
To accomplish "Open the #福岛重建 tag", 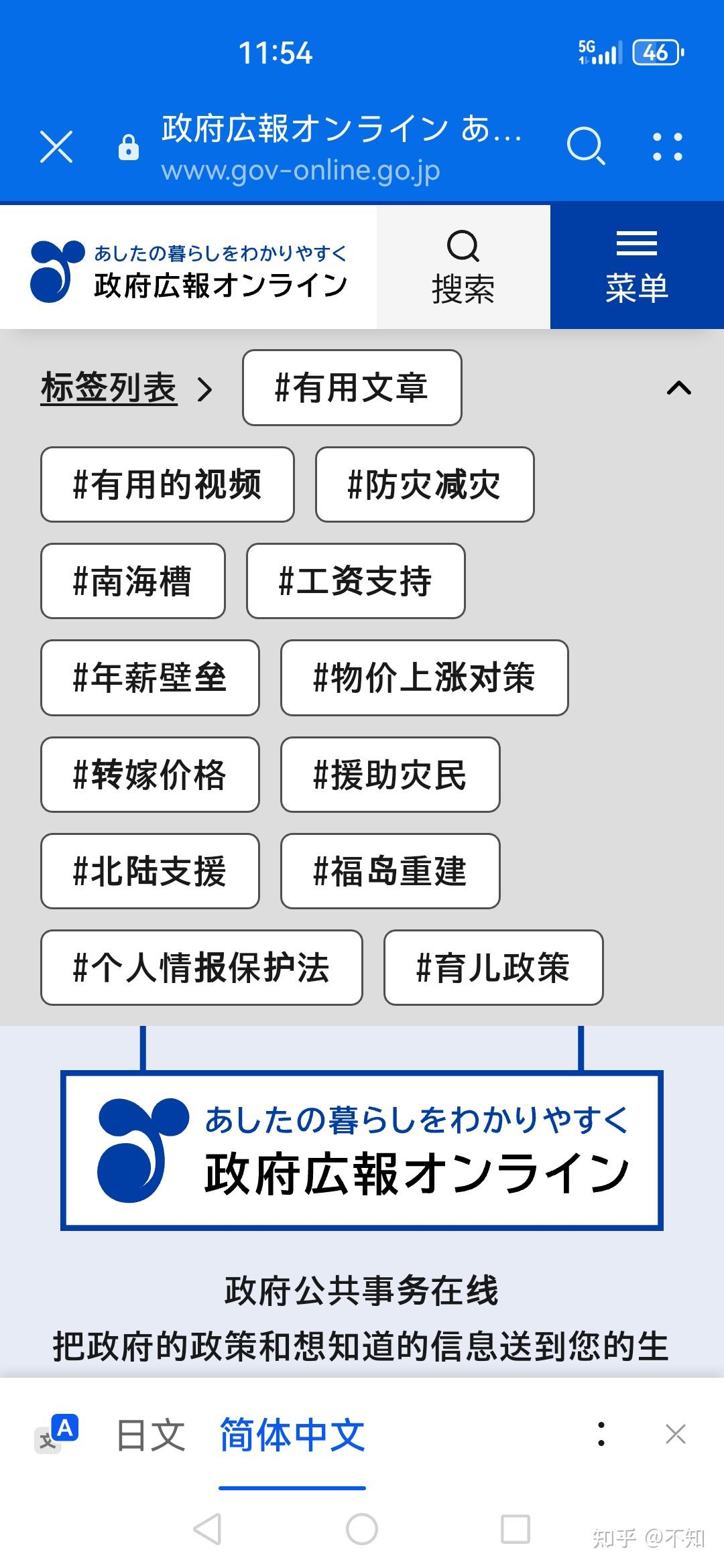I will (x=389, y=871).
